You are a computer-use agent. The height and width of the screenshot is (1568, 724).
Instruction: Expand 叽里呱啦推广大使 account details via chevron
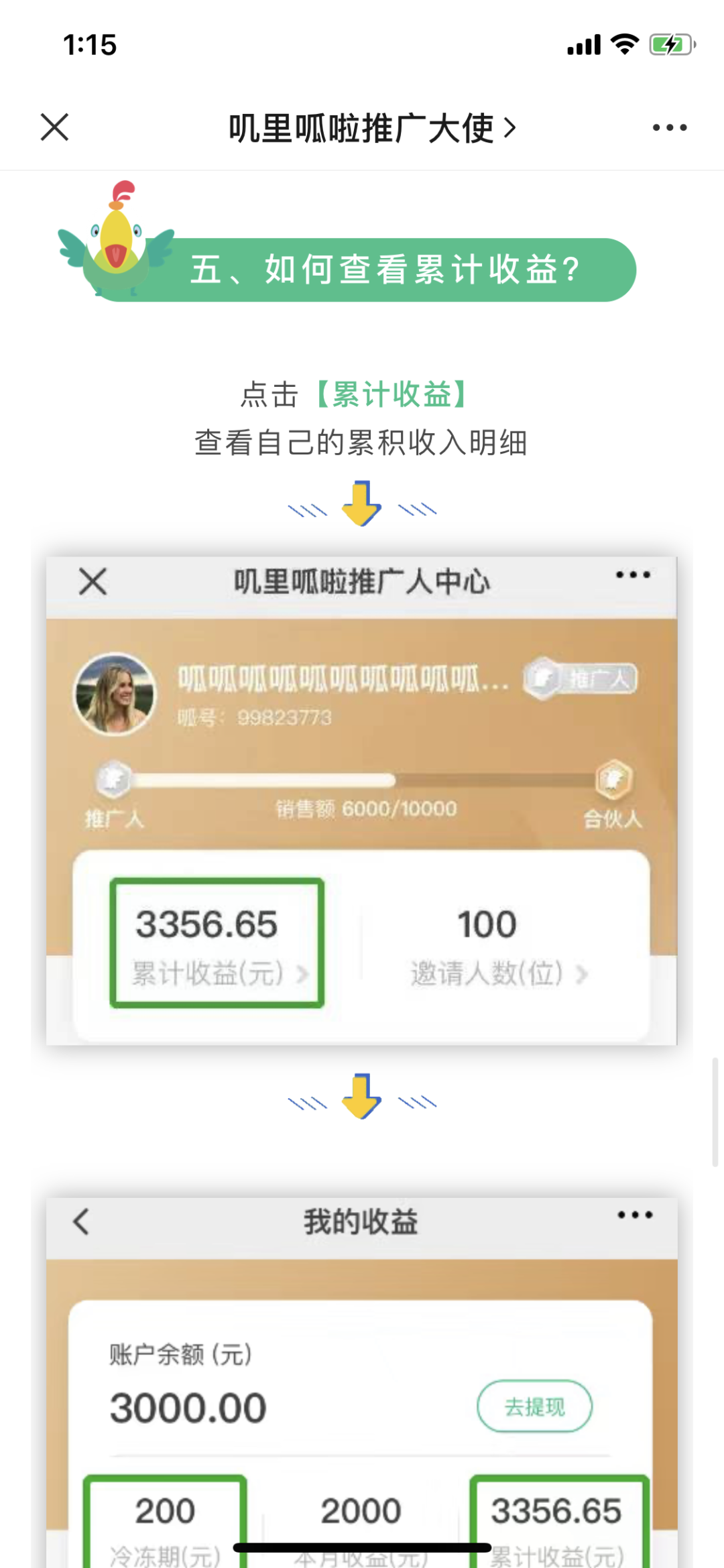point(509,127)
